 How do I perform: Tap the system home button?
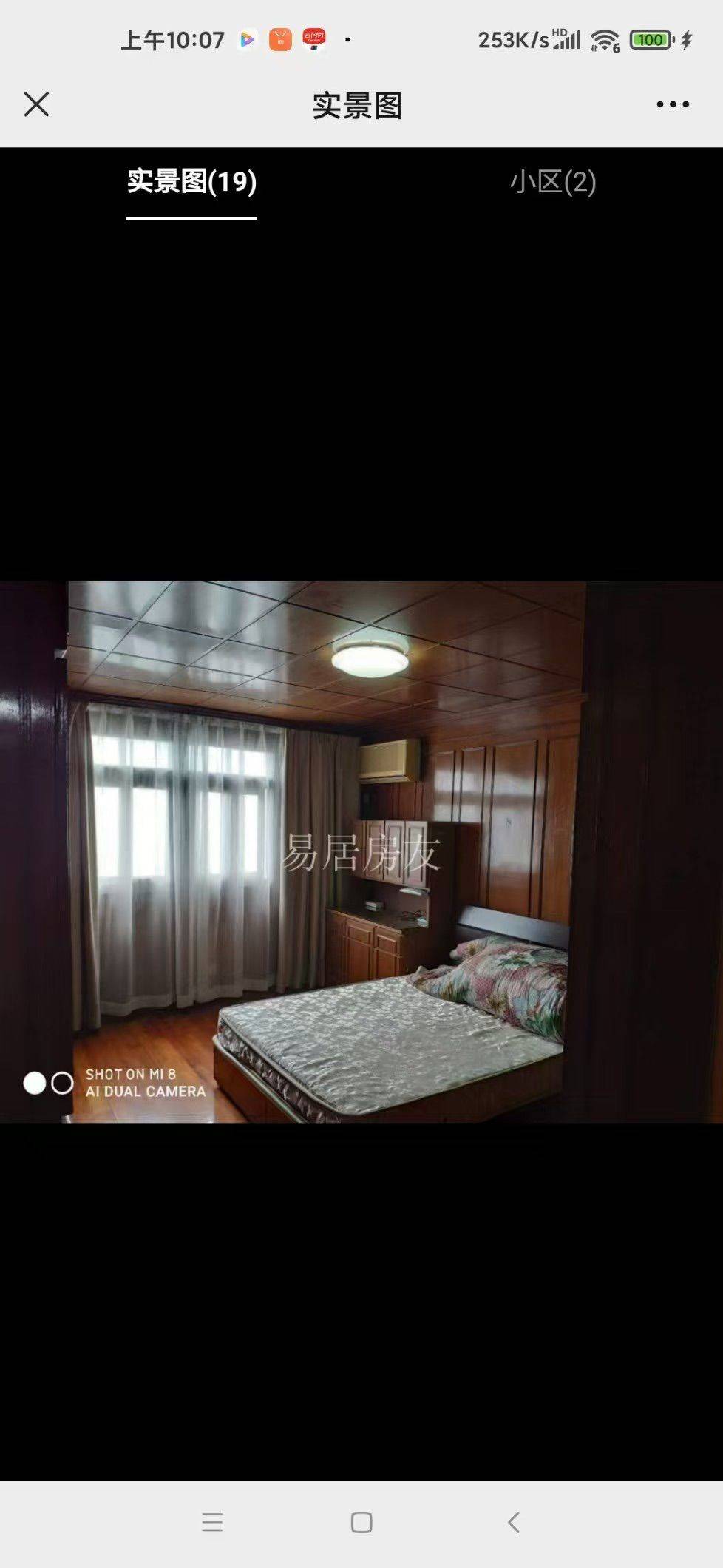pyautogui.click(x=361, y=1522)
